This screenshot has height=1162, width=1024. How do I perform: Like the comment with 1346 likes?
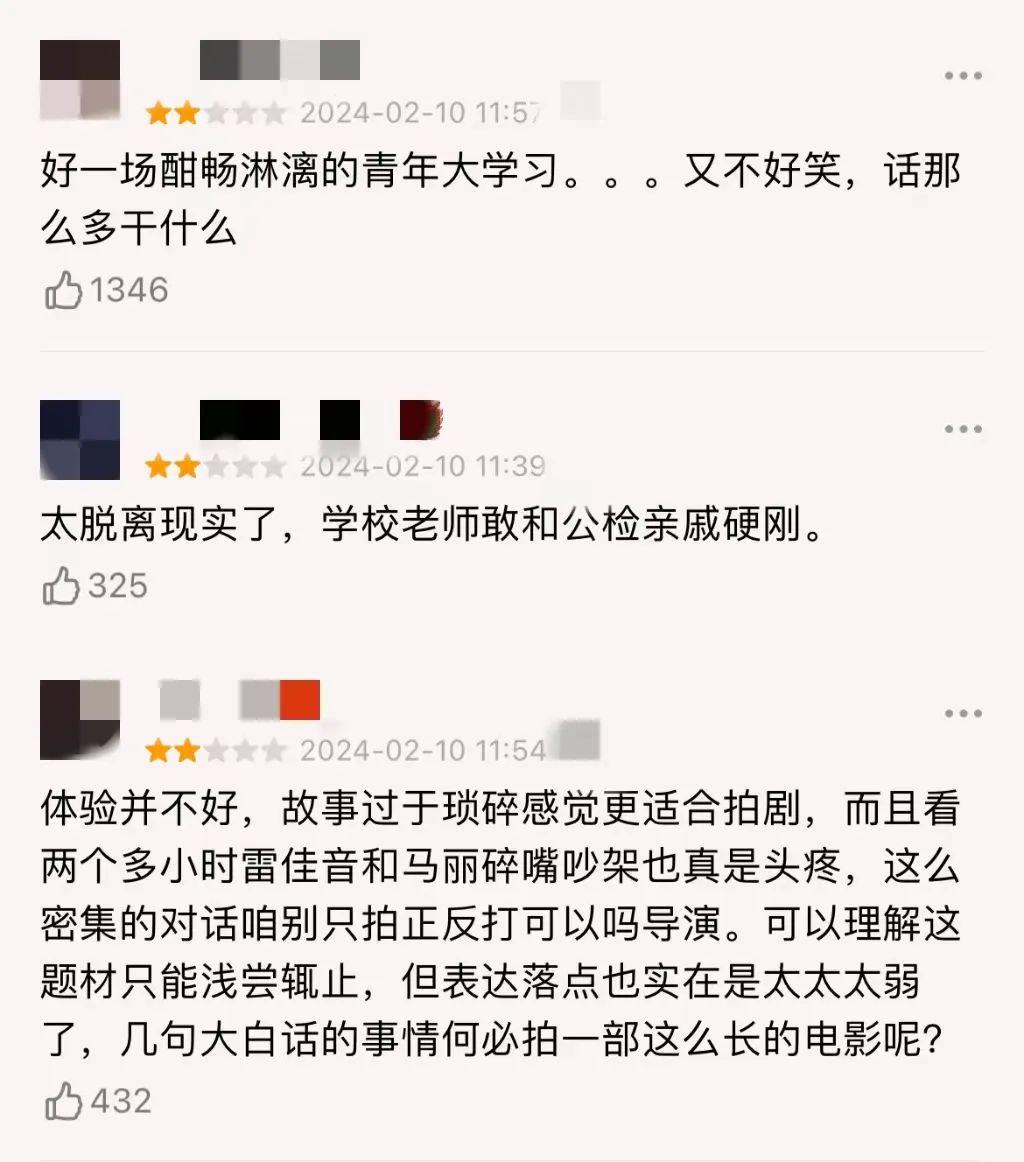coord(64,291)
